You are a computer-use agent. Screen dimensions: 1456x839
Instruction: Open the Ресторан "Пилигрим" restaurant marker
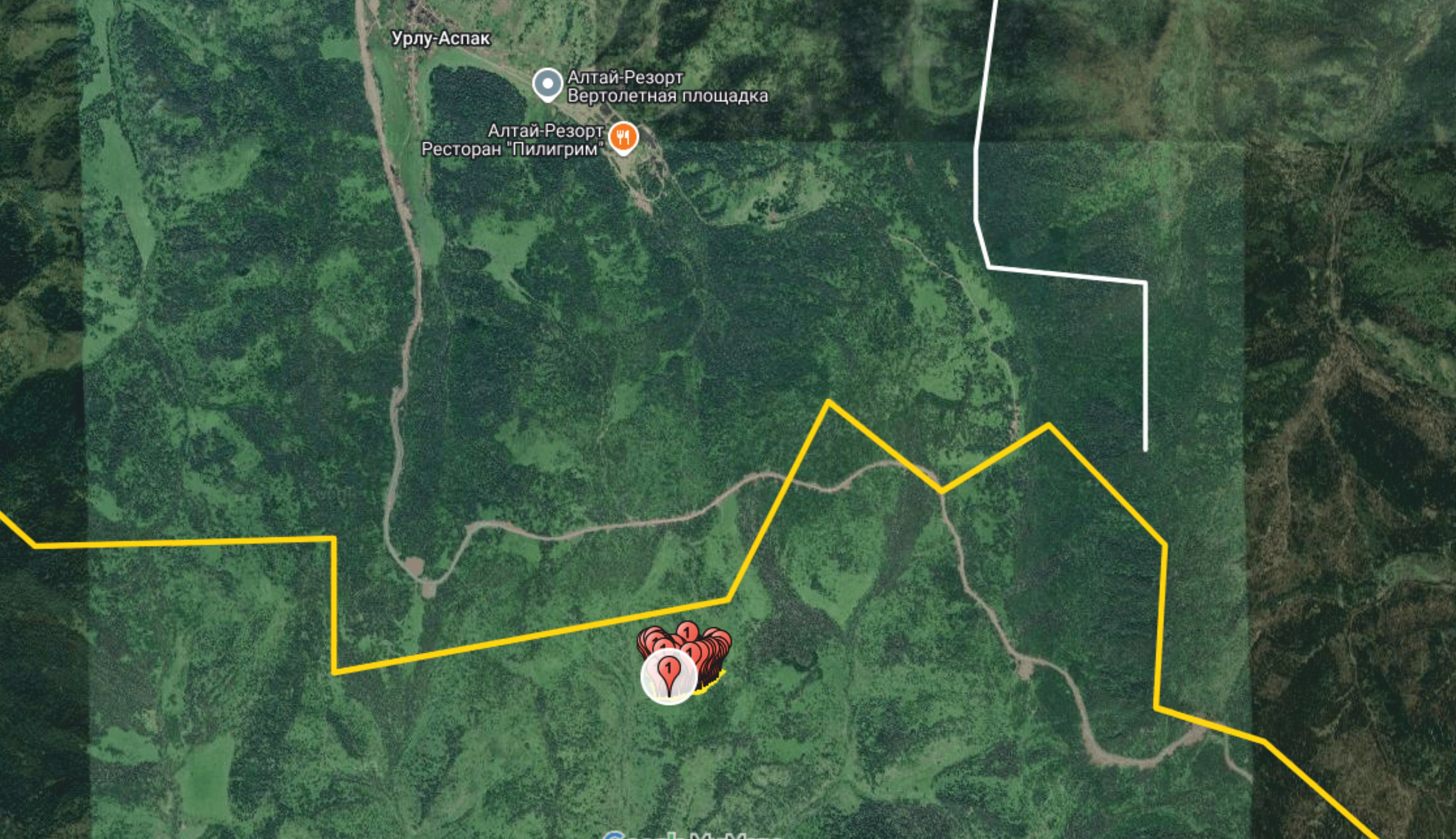tap(623, 138)
